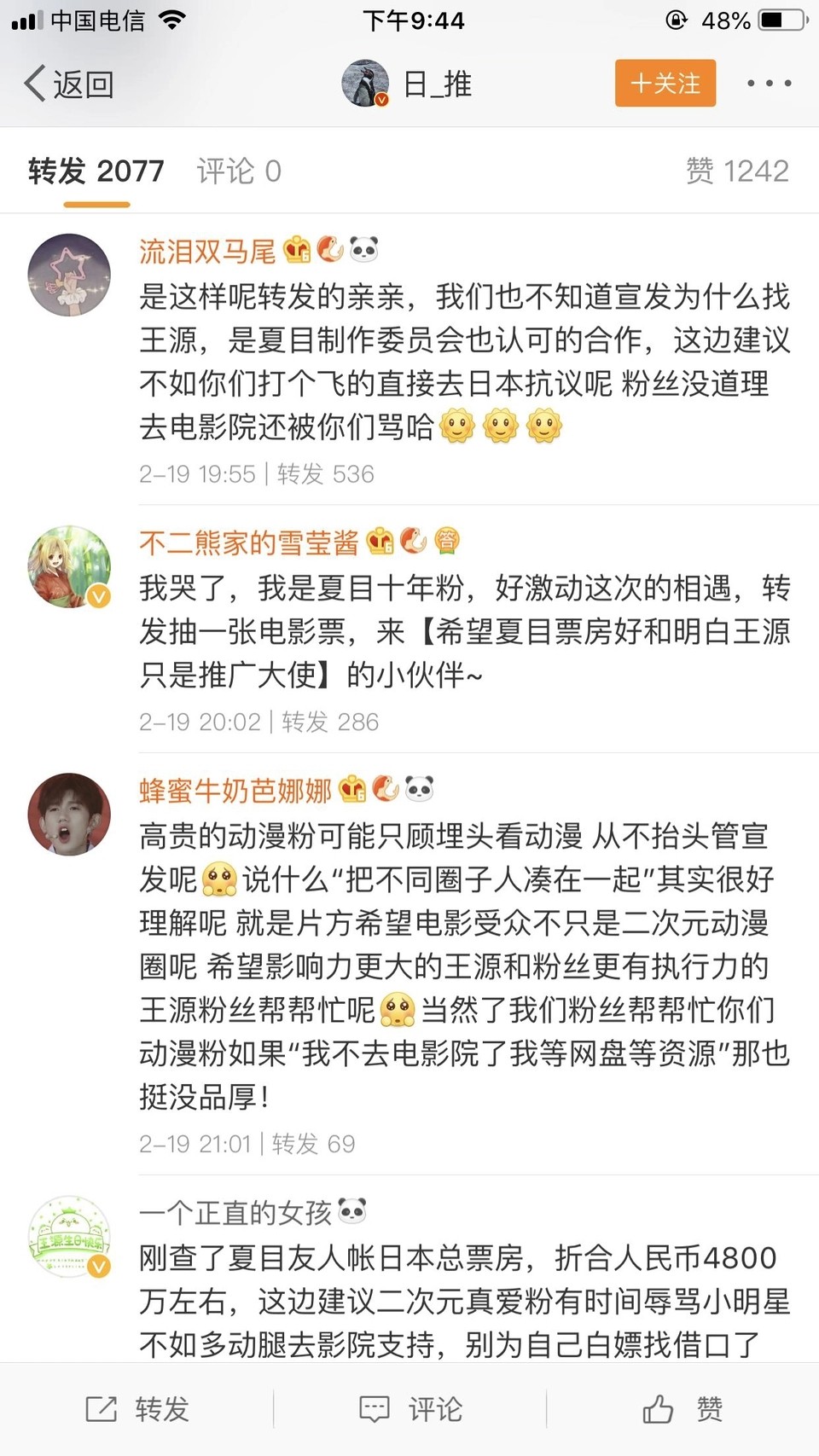Open 流泪双马尾's avatar
This screenshot has height=1456, width=819.
[x=69, y=275]
